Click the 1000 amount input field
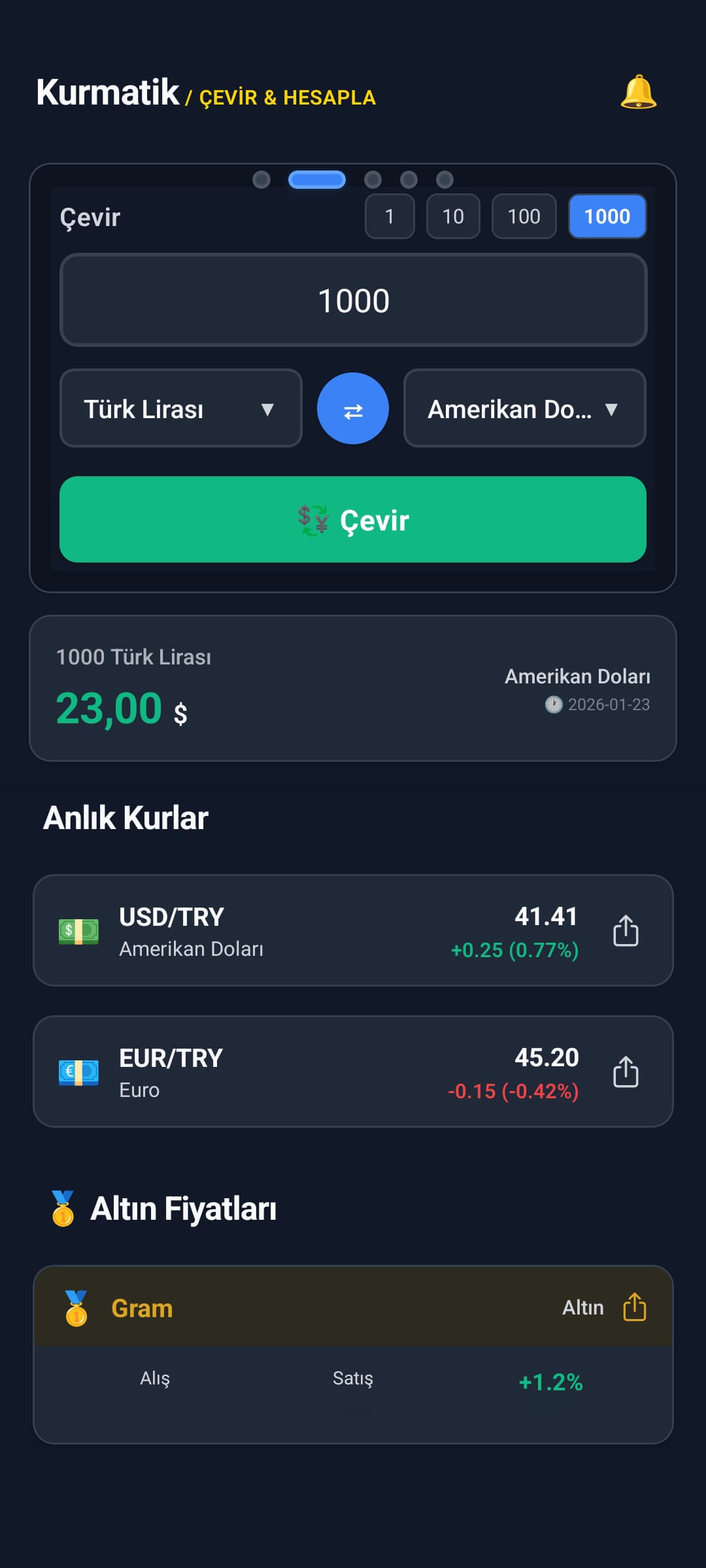Image resolution: width=706 pixels, height=1568 pixels. click(x=353, y=300)
